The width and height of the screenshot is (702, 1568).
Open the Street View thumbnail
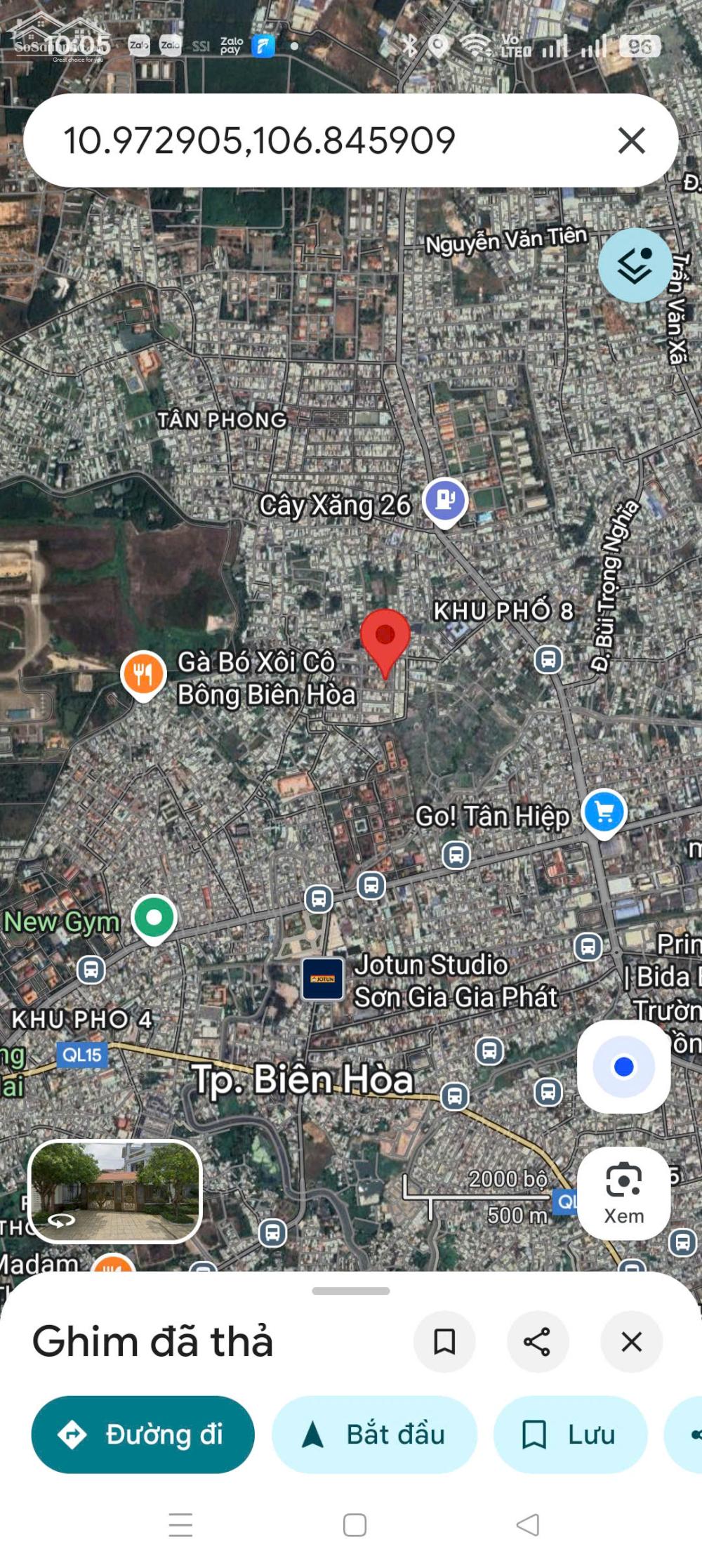[115, 1191]
